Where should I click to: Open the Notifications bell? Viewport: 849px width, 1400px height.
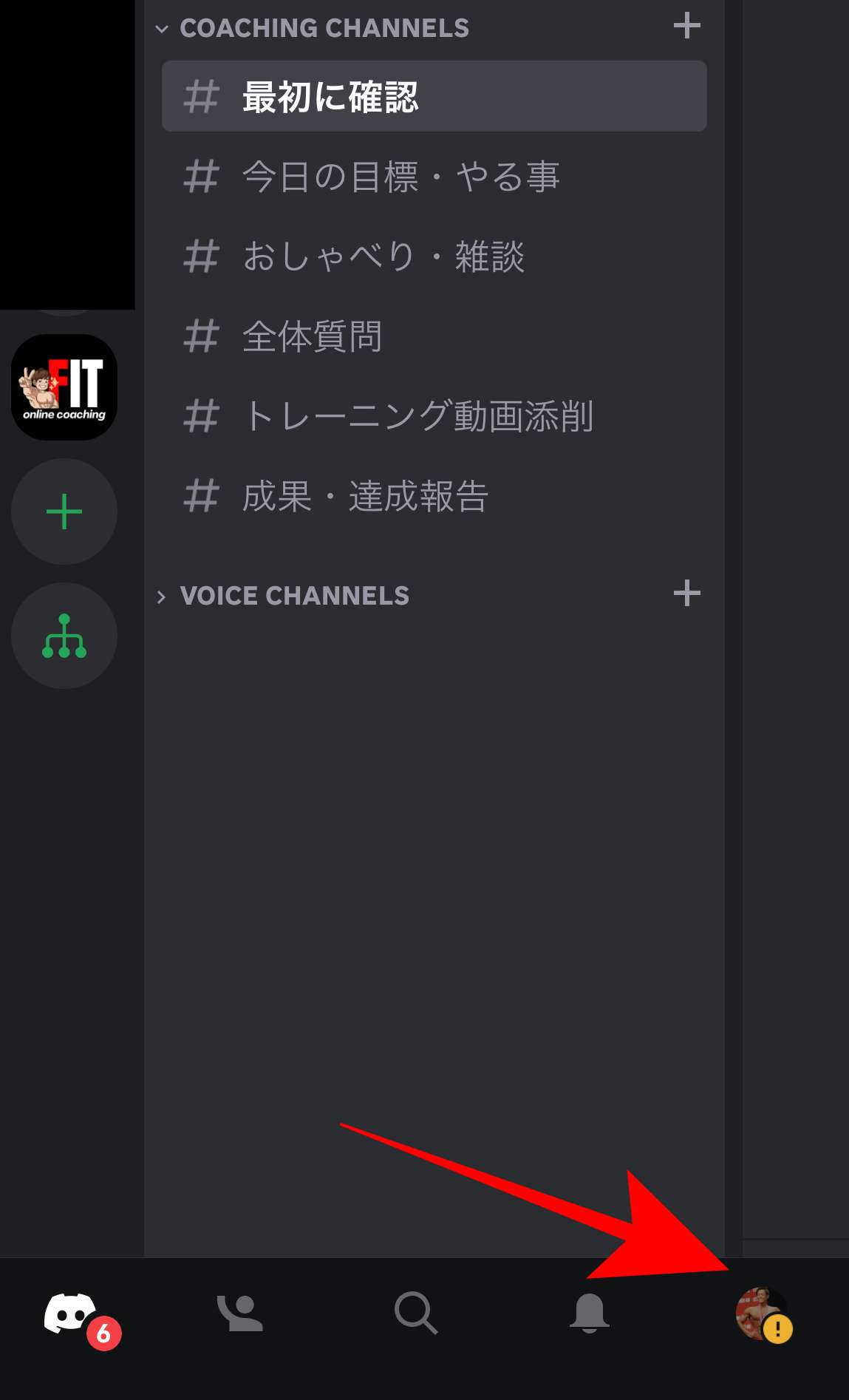pos(590,1314)
